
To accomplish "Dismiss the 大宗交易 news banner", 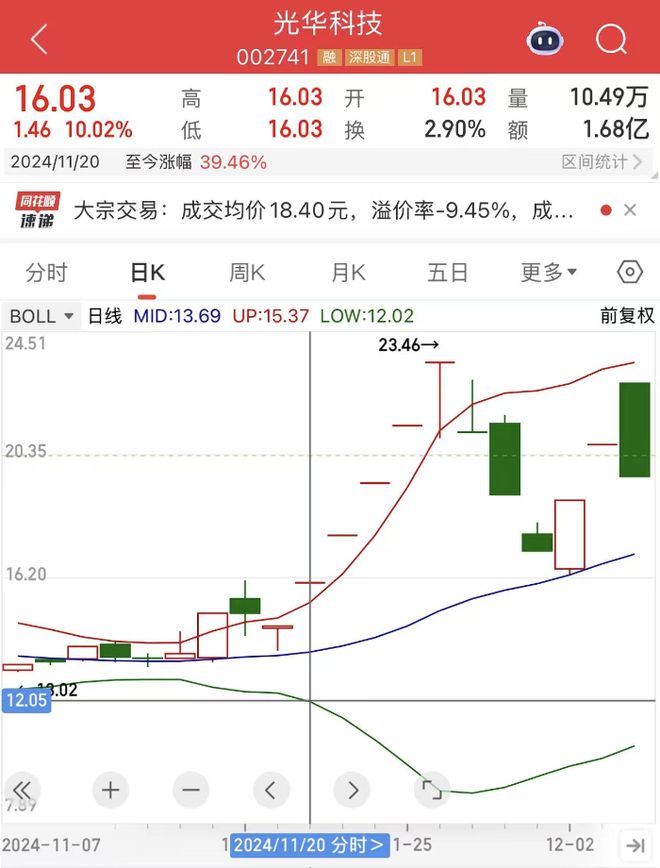I will pos(630,210).
